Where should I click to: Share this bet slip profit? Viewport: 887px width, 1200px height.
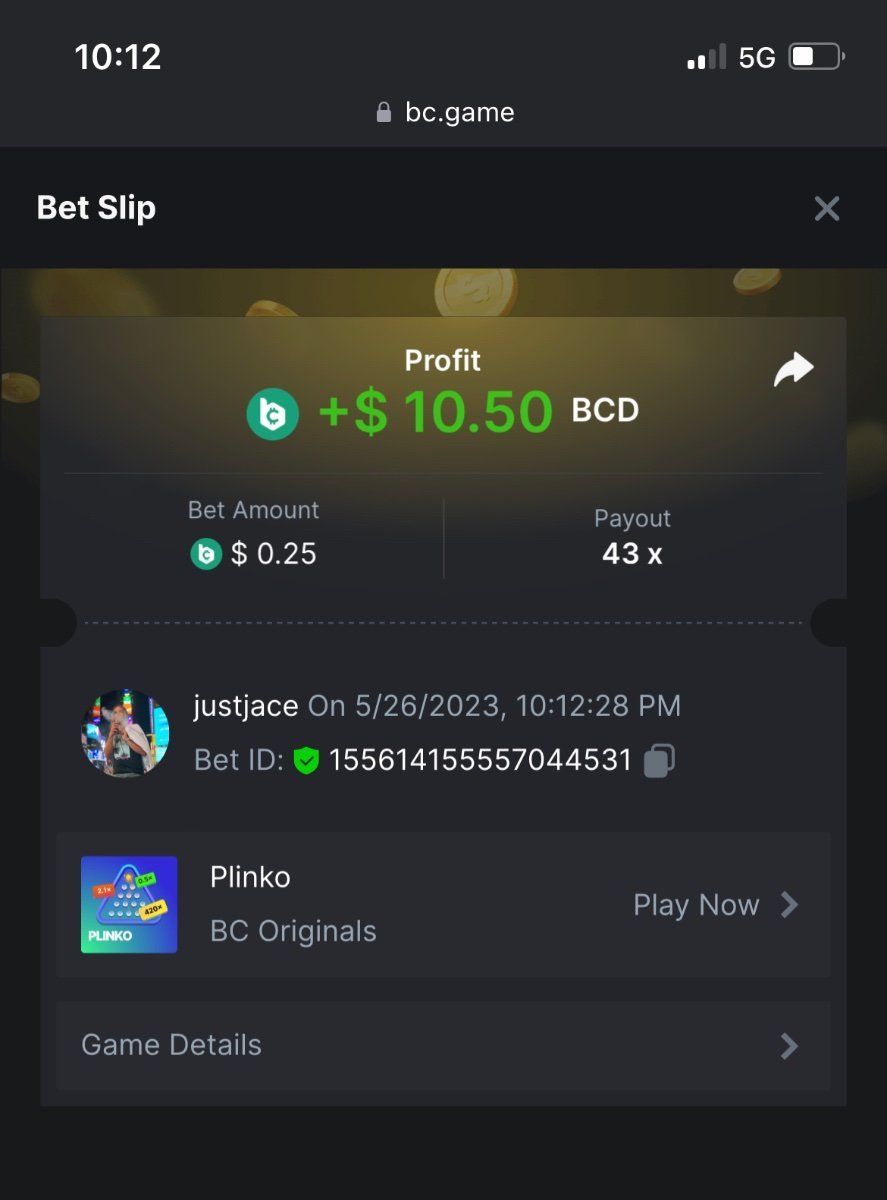[x=794, y=370]
